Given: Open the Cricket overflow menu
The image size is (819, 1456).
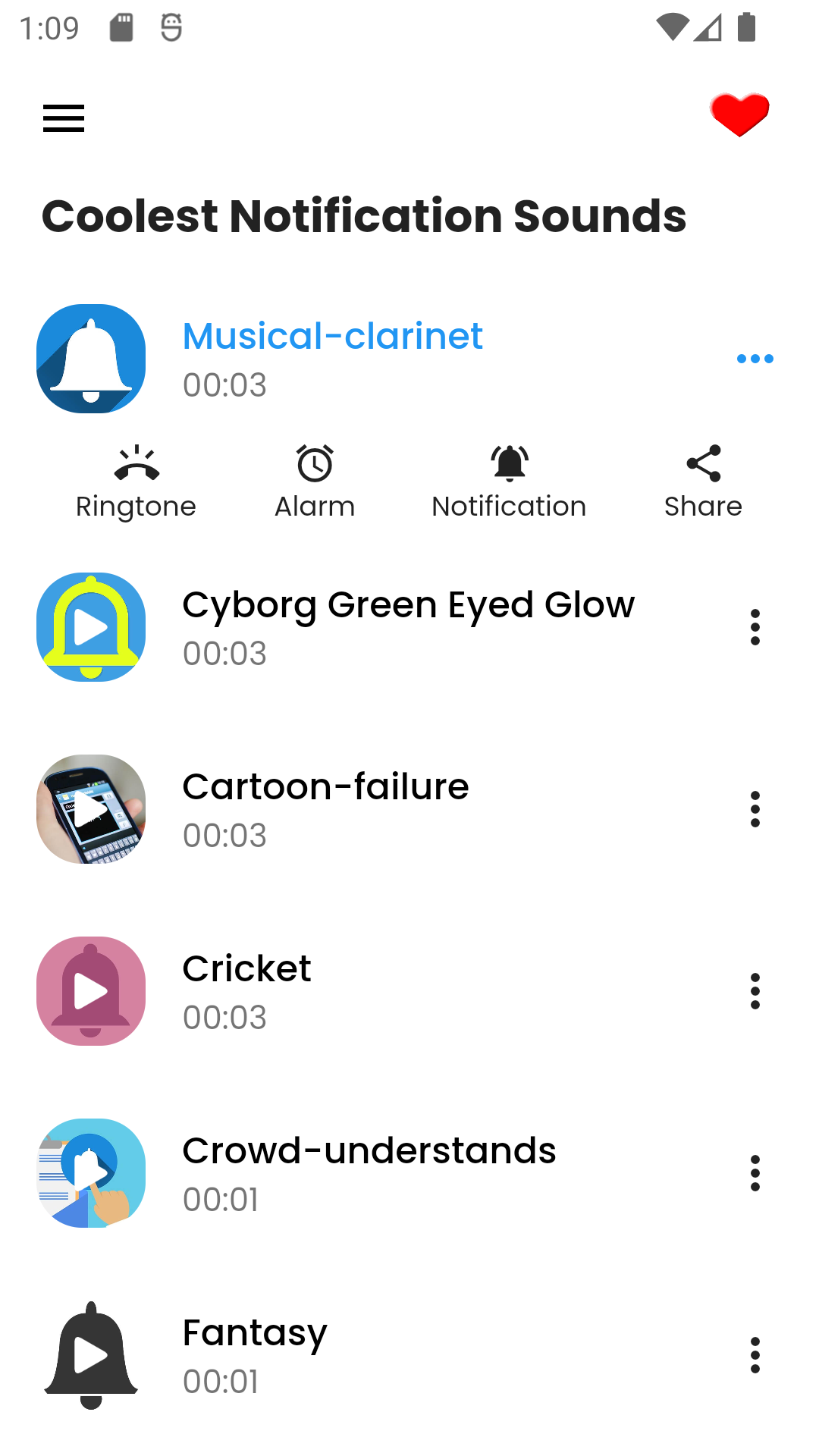Looking at the screenshot, I should (755, 991).
